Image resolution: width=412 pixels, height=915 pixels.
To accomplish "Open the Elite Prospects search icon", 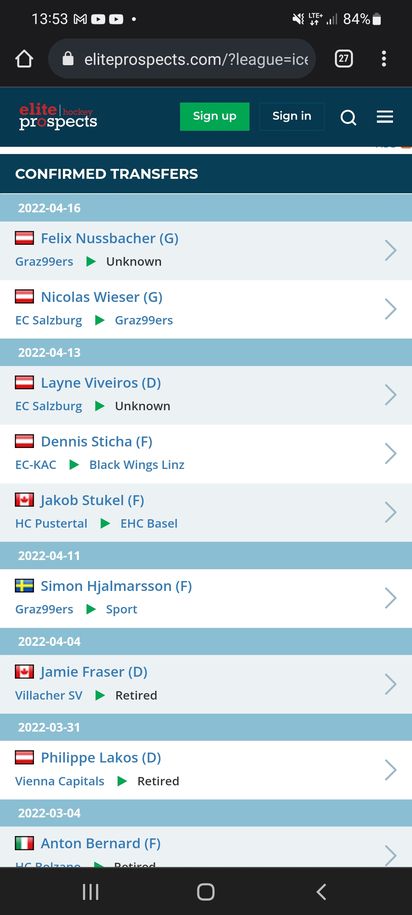I will [x=348, y=117].
